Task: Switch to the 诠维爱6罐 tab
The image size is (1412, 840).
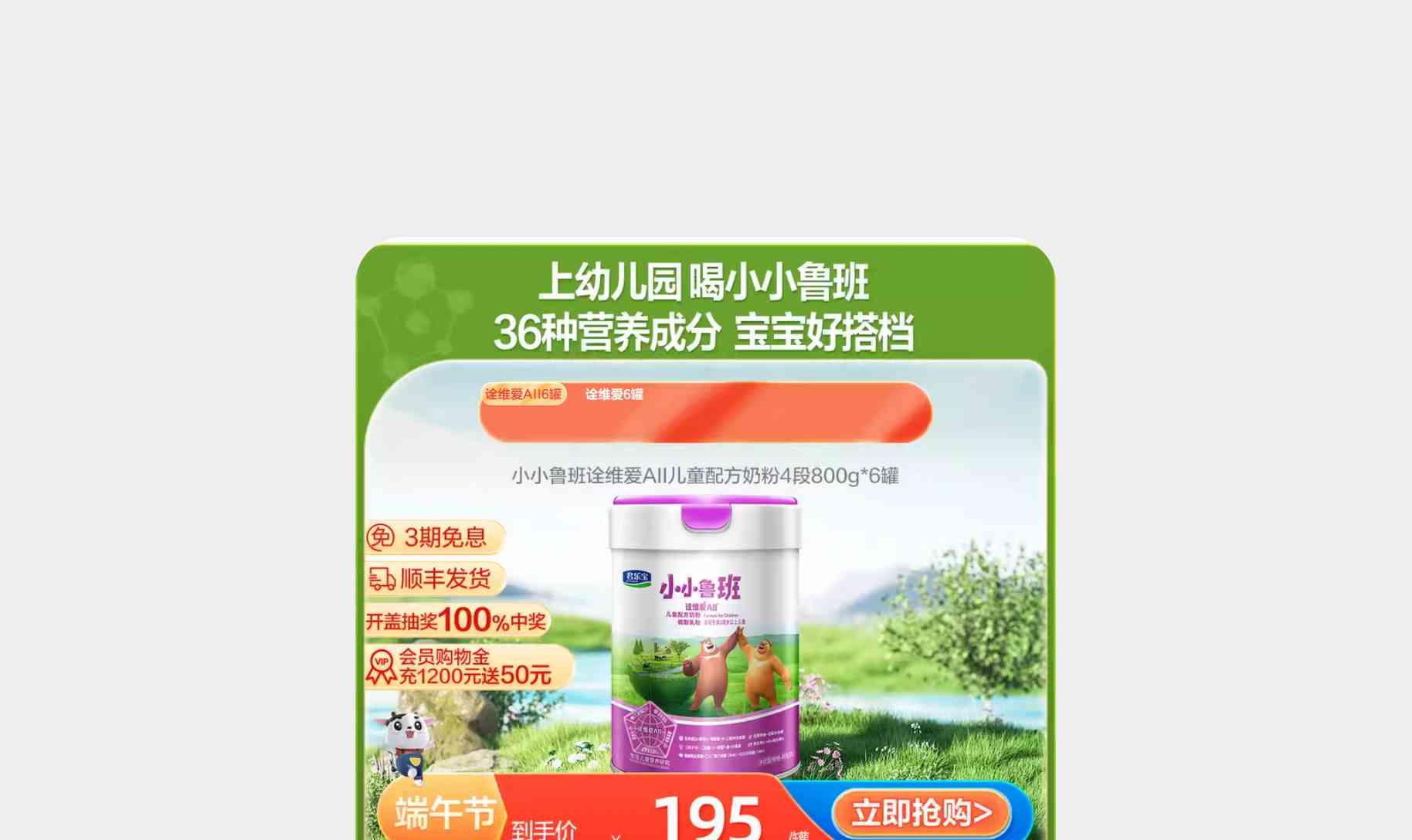Action: [x=614, y=395]
